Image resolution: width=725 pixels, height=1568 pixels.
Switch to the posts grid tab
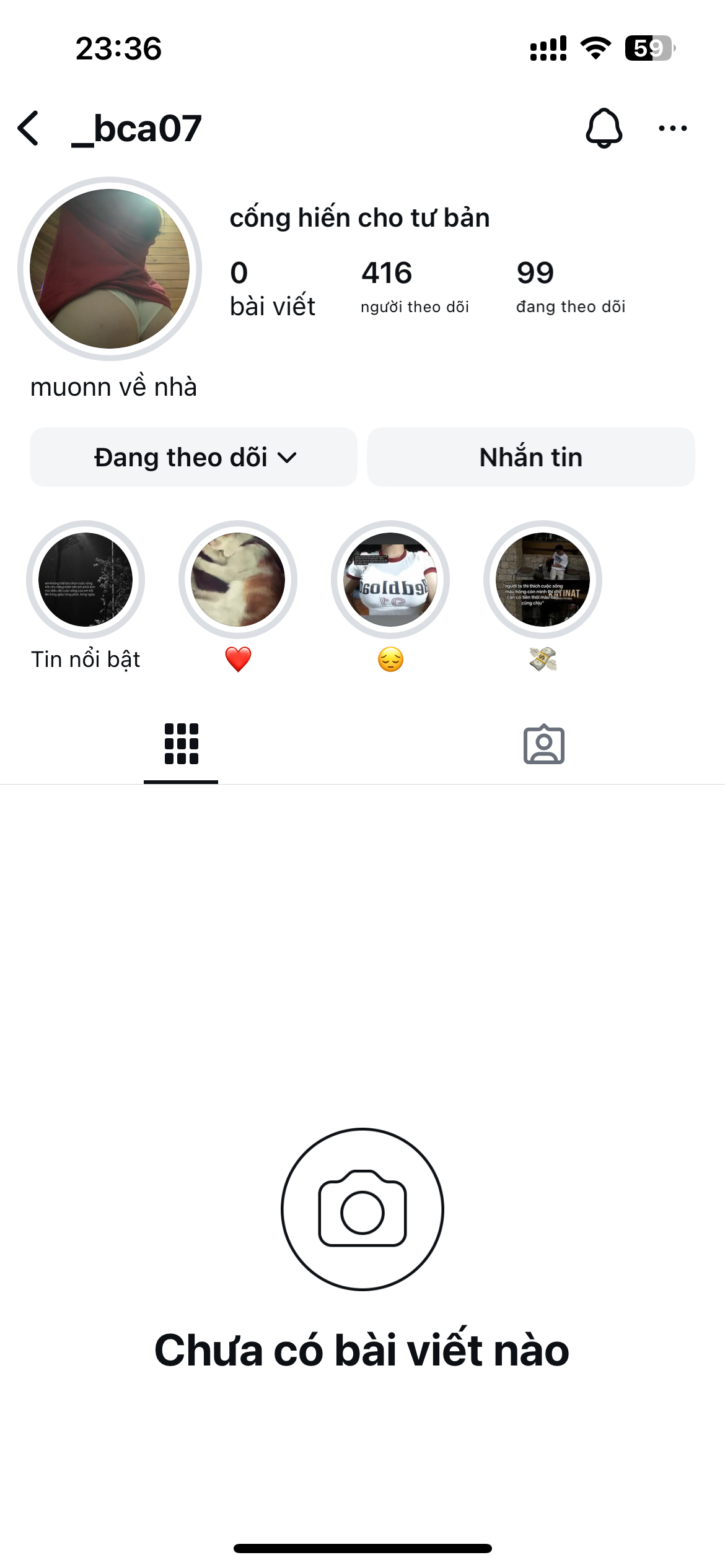(x=181, y=744)
